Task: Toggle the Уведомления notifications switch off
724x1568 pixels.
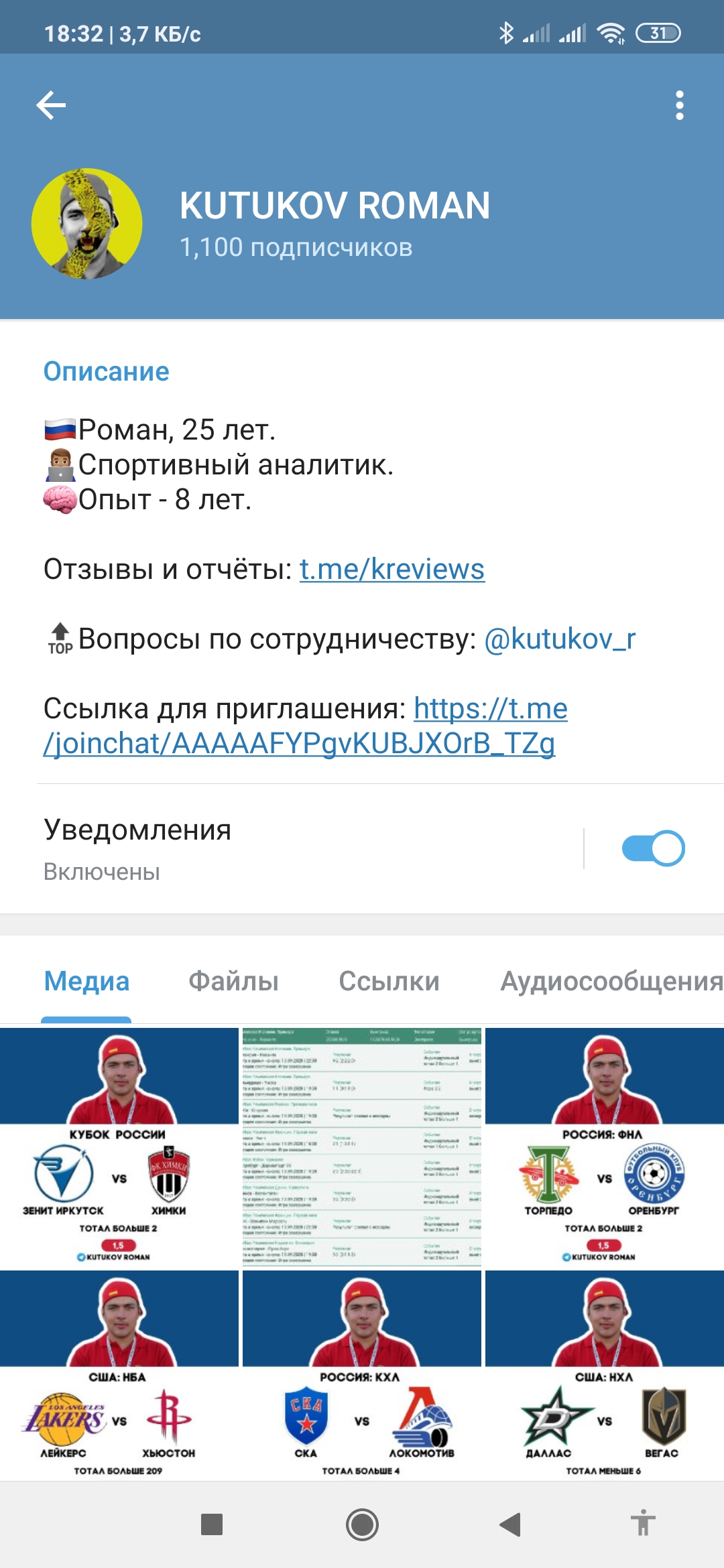Action: 654,848
